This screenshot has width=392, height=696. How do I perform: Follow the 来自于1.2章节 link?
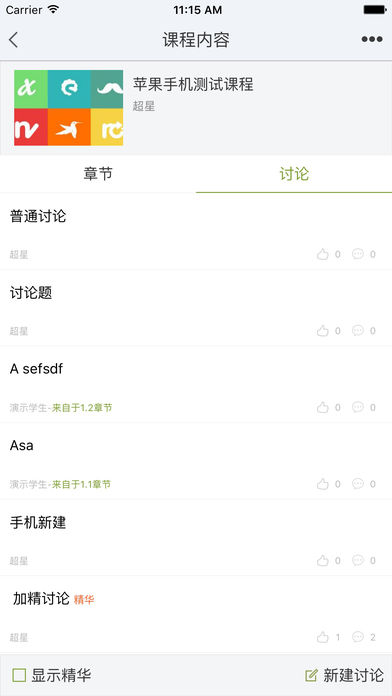82,407
